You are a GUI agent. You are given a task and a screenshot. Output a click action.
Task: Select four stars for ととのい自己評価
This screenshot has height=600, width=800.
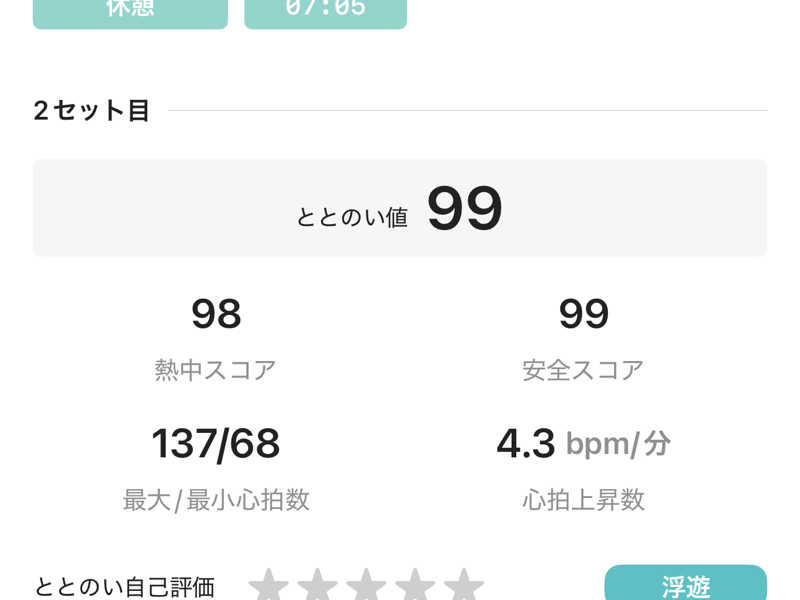pyautogui.click(x=415, y=586)
